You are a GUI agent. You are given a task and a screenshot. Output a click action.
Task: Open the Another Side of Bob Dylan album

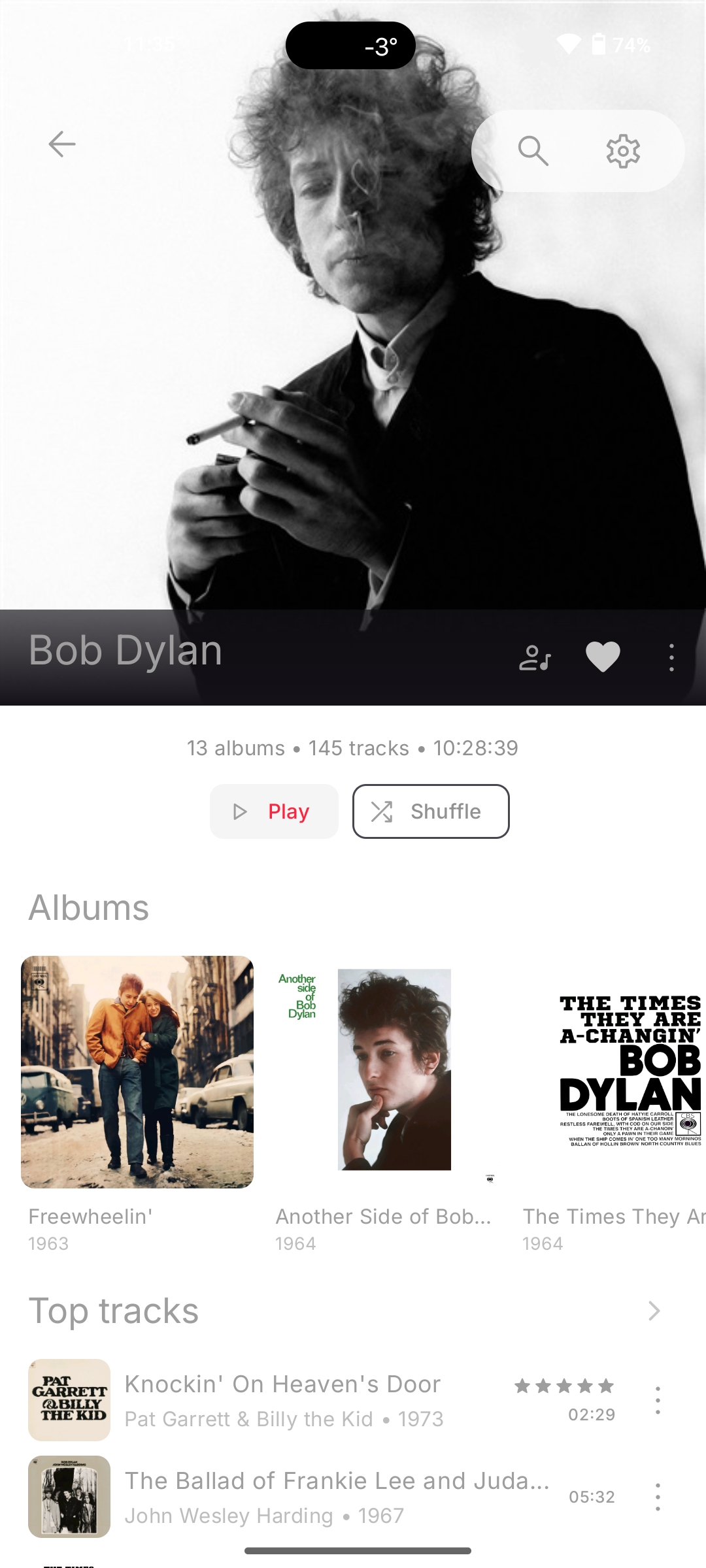tap(384, 1072)
